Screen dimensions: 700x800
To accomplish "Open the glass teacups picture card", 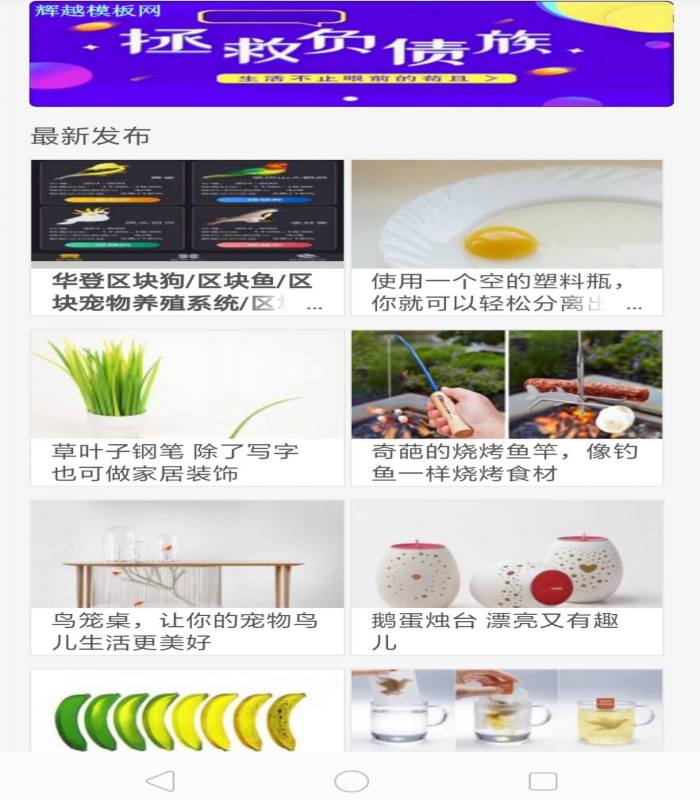I will [x=506, y=712].
